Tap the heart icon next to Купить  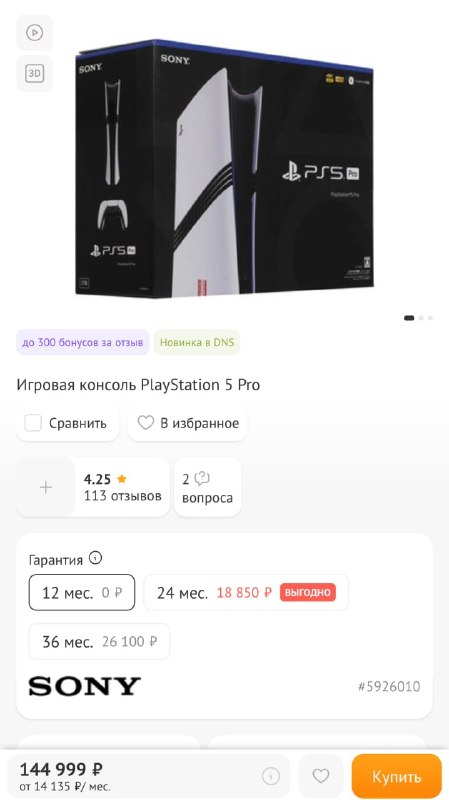320,777
